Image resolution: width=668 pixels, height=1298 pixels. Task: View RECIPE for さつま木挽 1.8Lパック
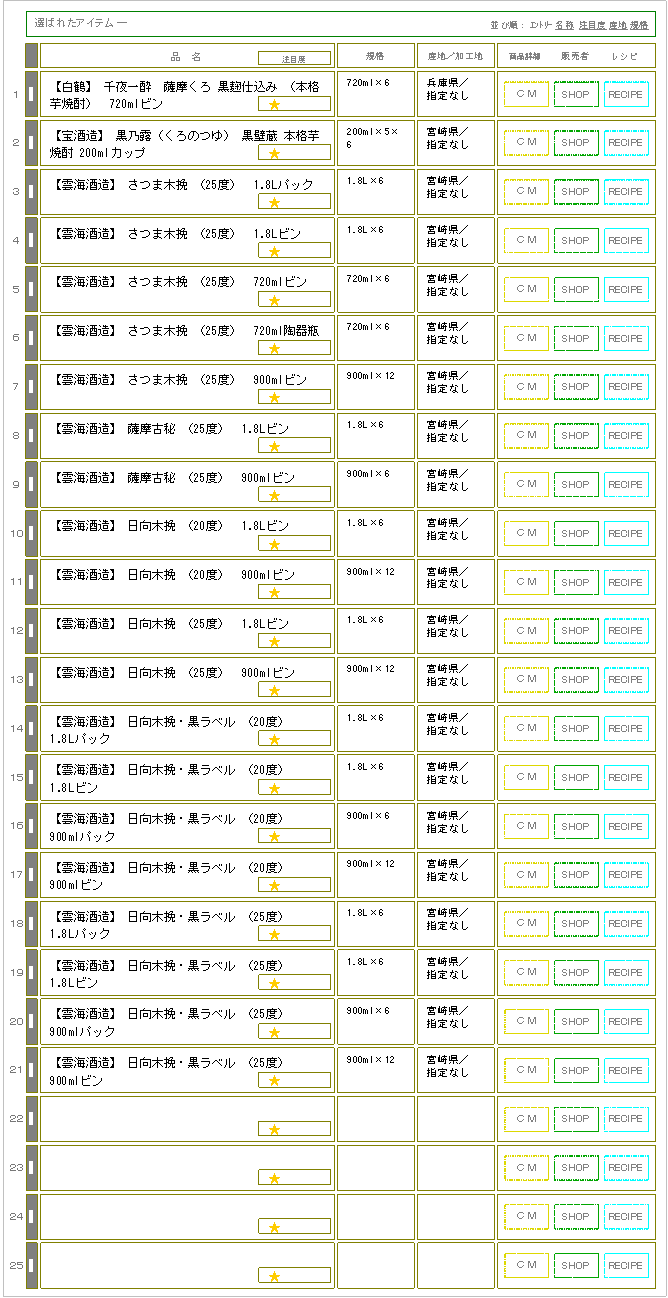(626, 192)
